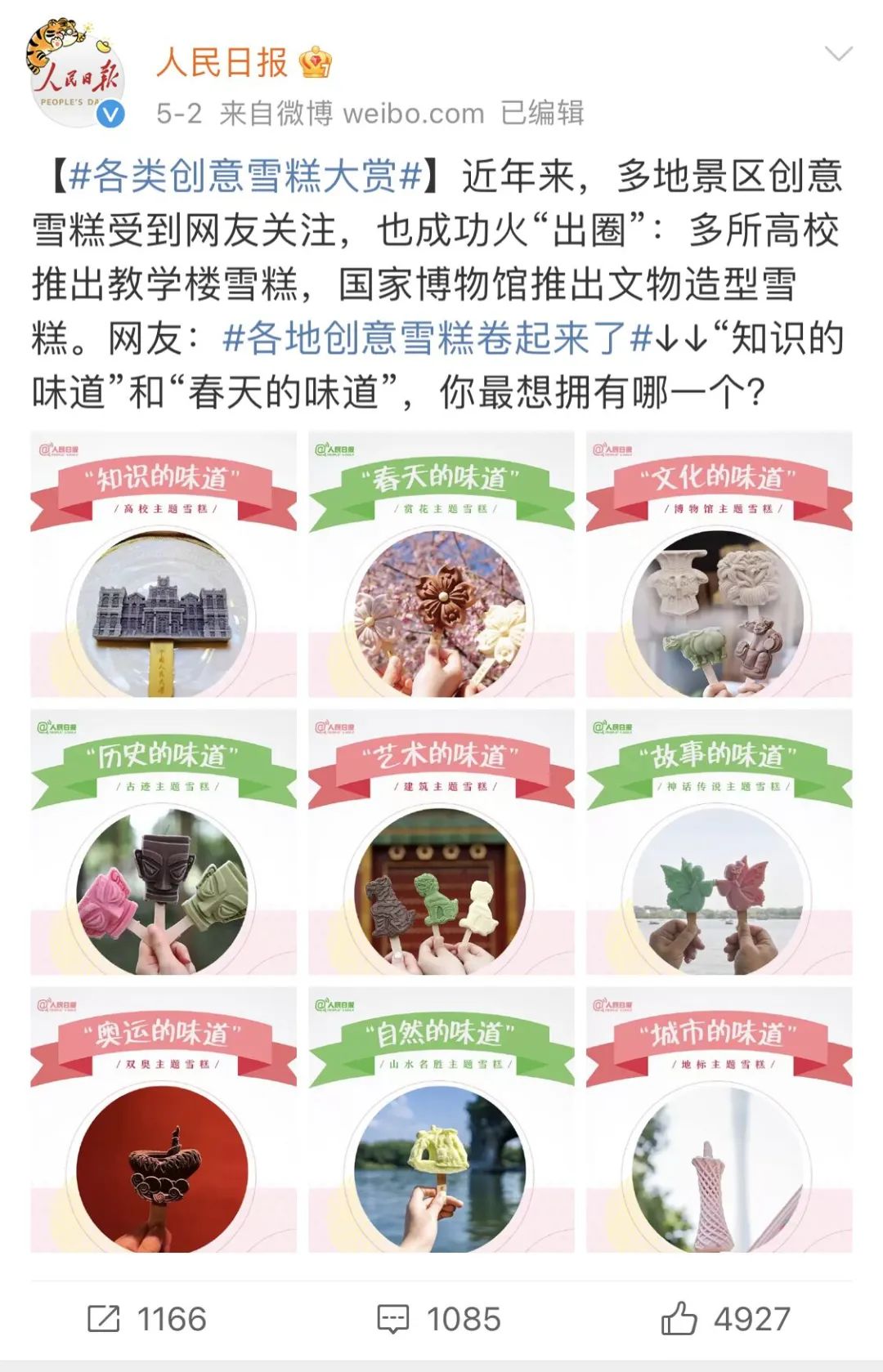Open the 1085 comments
The height and width of the screenshot is (1372, 883).
pos(439,1319)
